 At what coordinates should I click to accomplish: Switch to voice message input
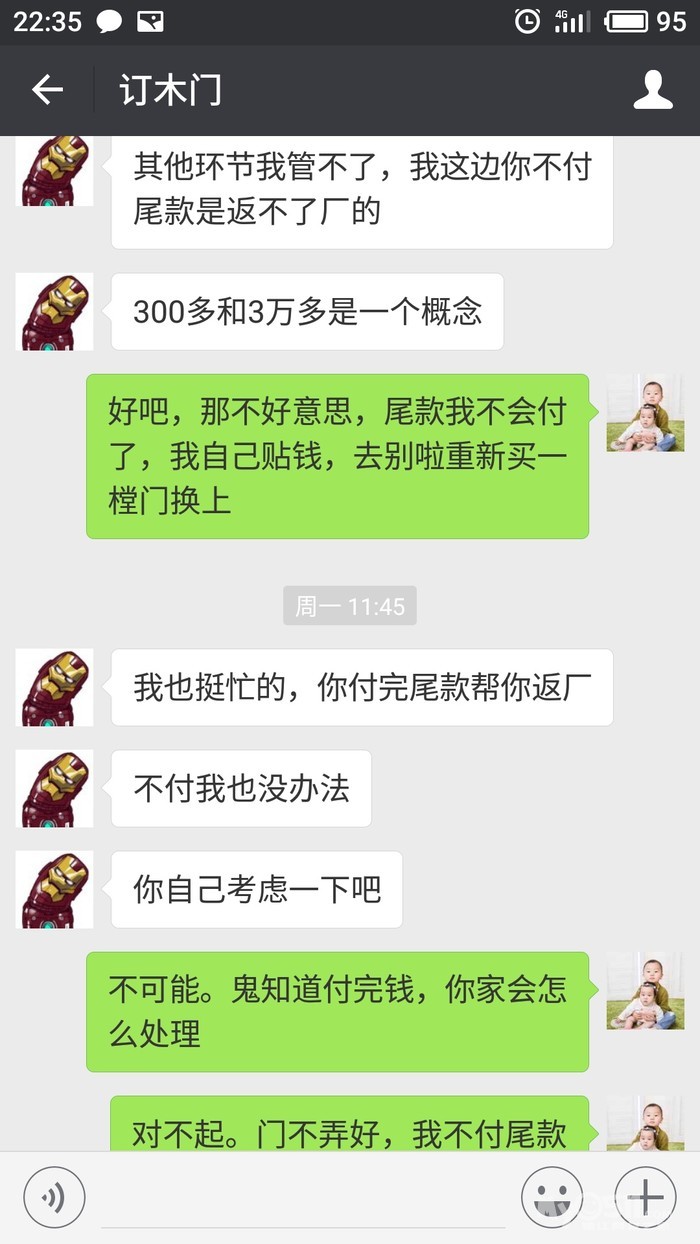[54, 1196]
